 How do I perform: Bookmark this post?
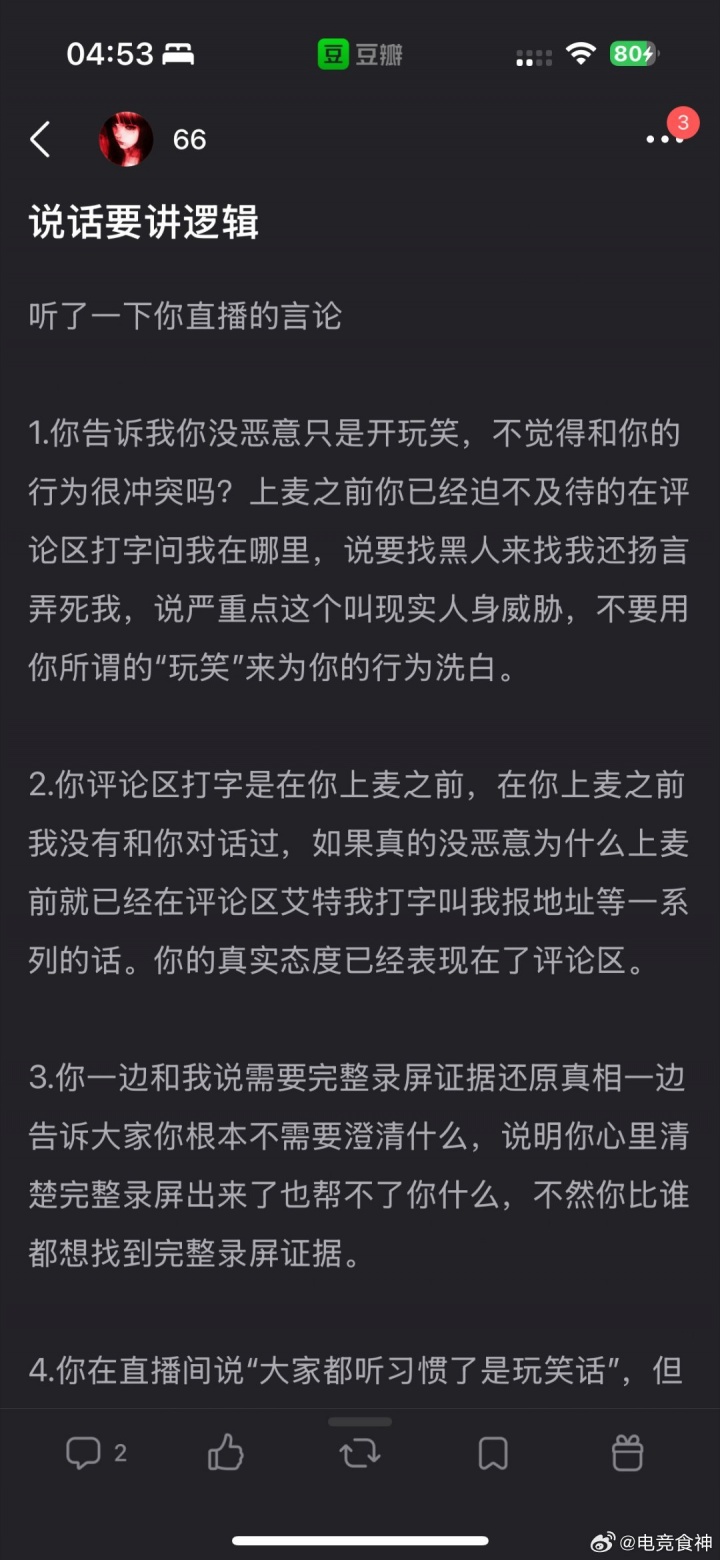point(493,1453)
